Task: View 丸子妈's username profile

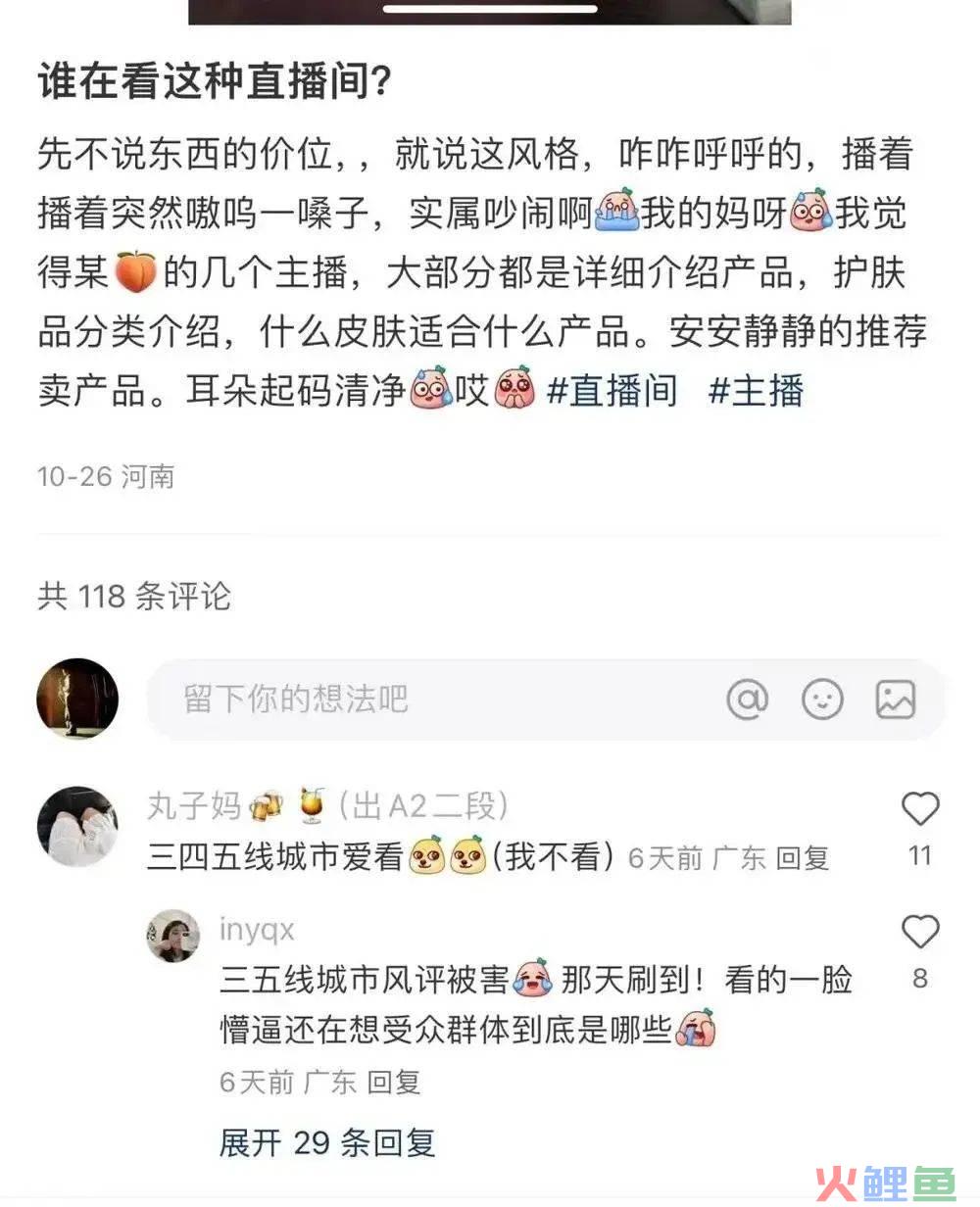Action: [x=194, y=806]
